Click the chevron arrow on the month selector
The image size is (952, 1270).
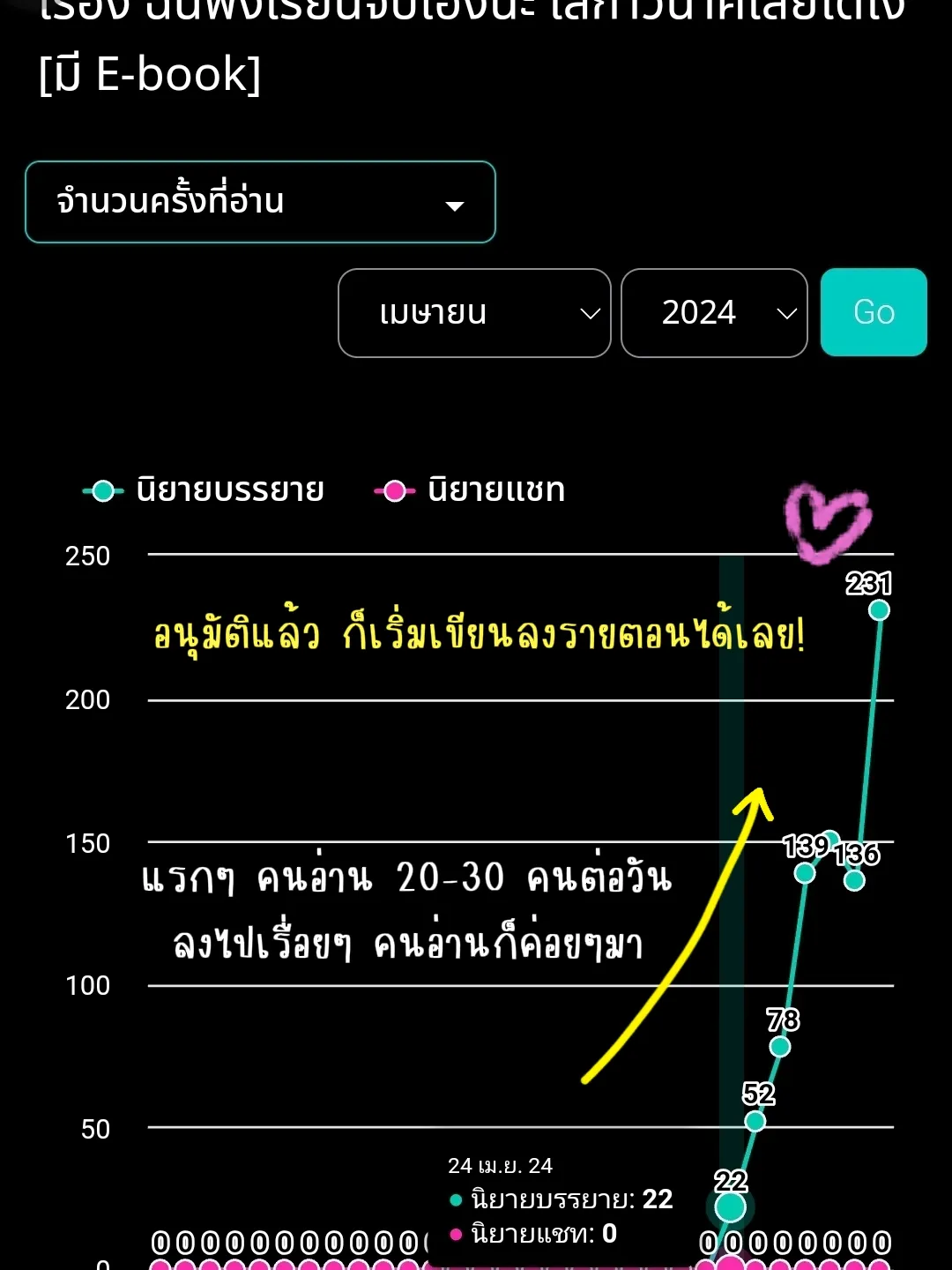pos(589,313)
